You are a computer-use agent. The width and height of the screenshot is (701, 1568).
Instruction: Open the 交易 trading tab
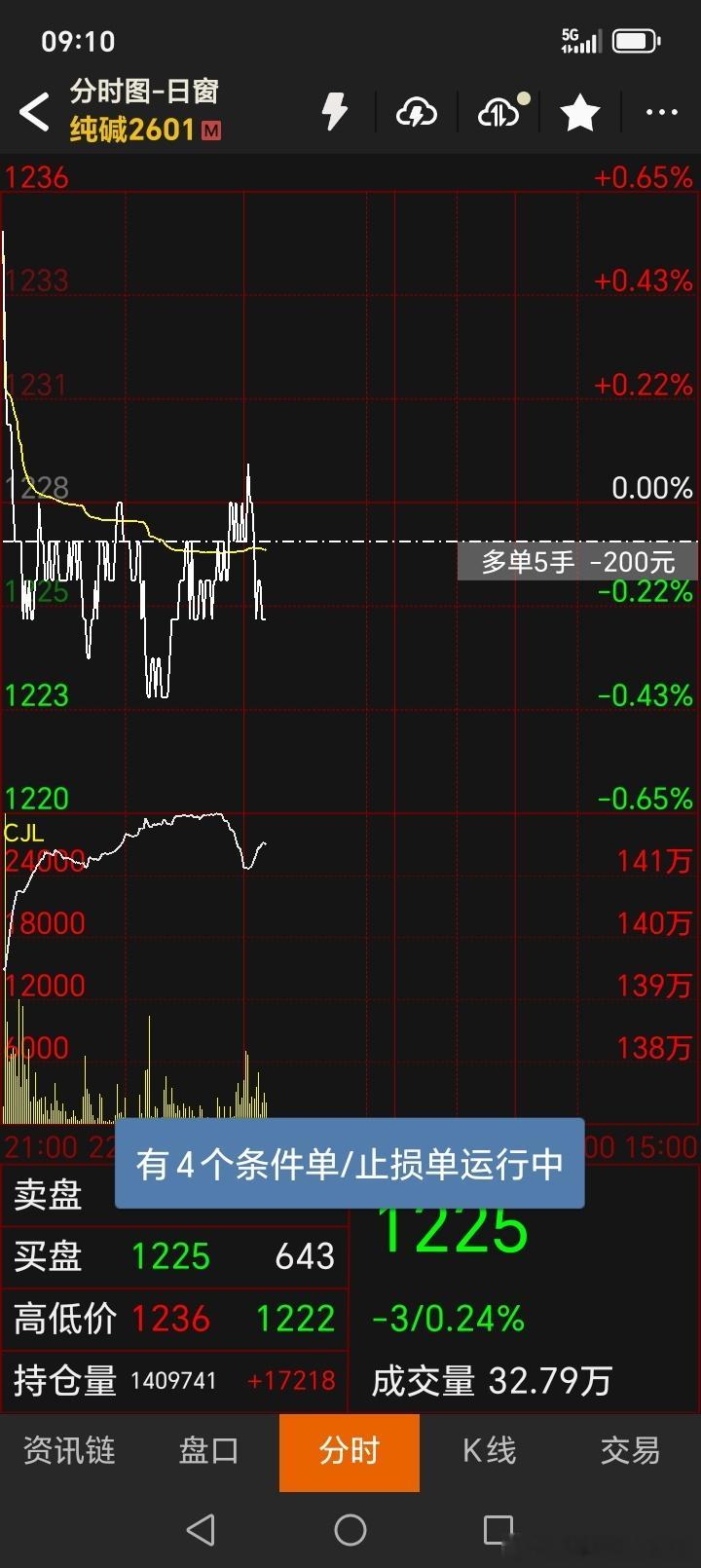click(x=630, y=1450)
